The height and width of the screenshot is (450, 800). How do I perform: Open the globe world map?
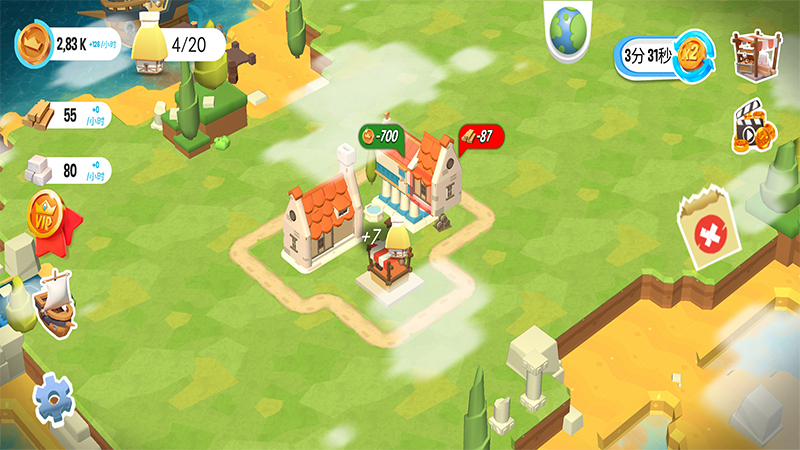[570, 28]
